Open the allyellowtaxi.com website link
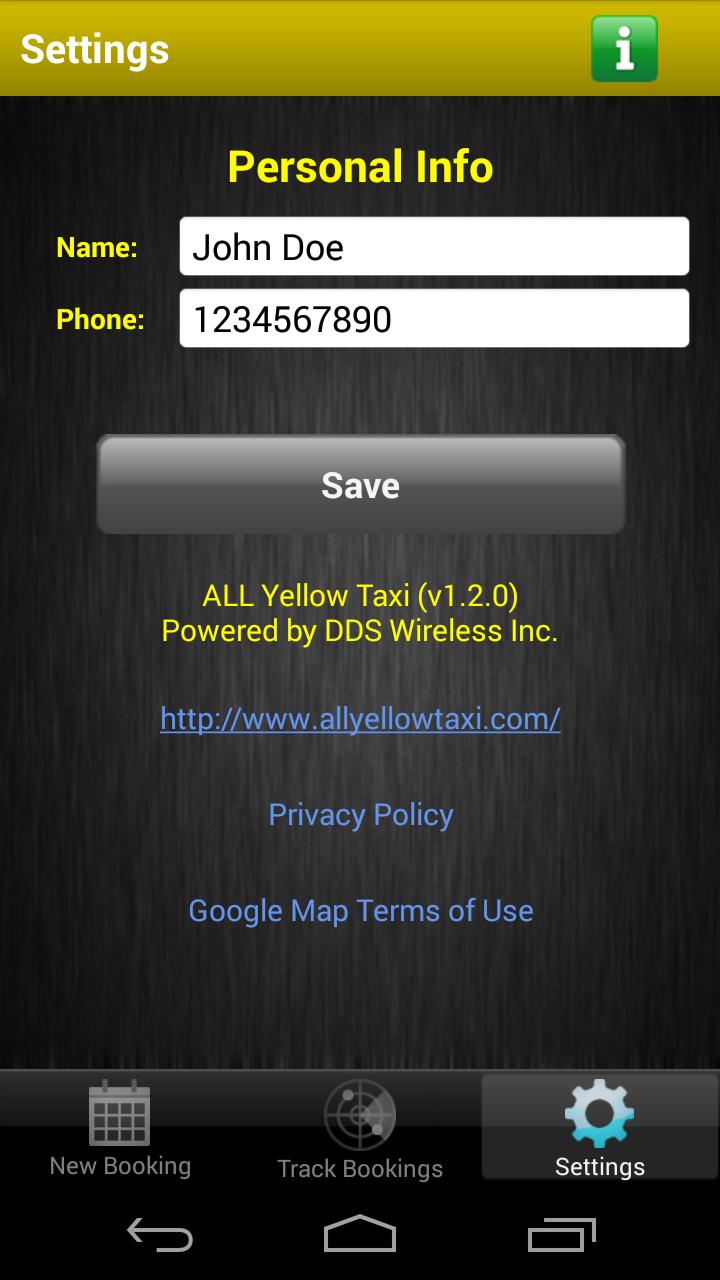 tap(360, 718)
